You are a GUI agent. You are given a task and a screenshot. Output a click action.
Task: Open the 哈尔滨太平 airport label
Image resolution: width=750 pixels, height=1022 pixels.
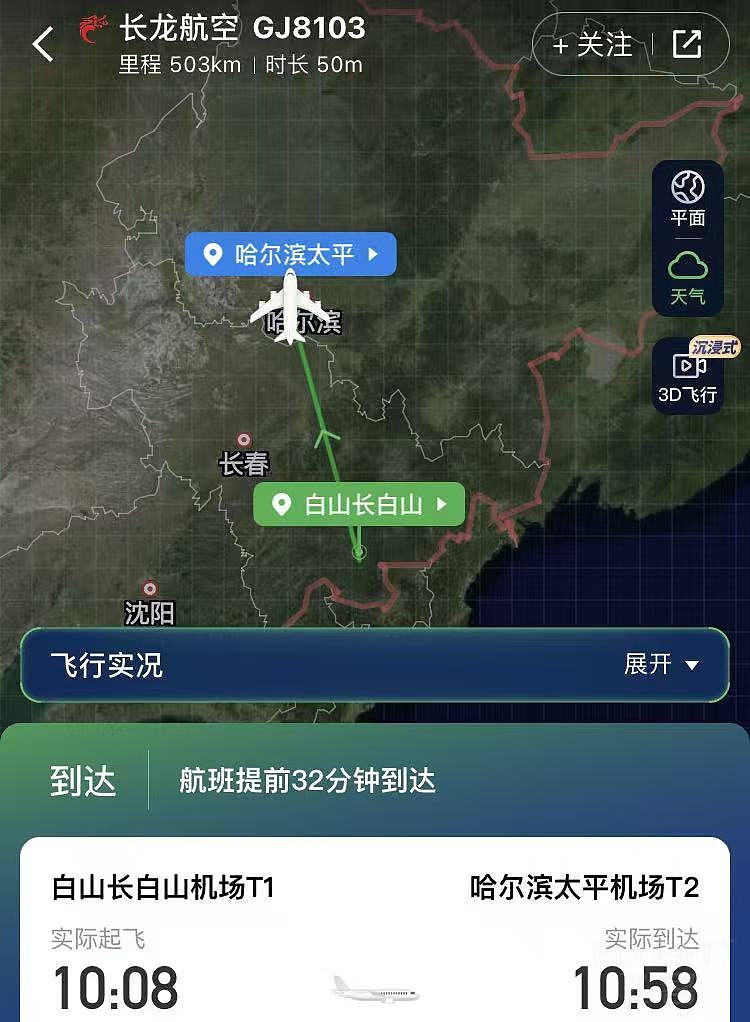tap(291, 254)
